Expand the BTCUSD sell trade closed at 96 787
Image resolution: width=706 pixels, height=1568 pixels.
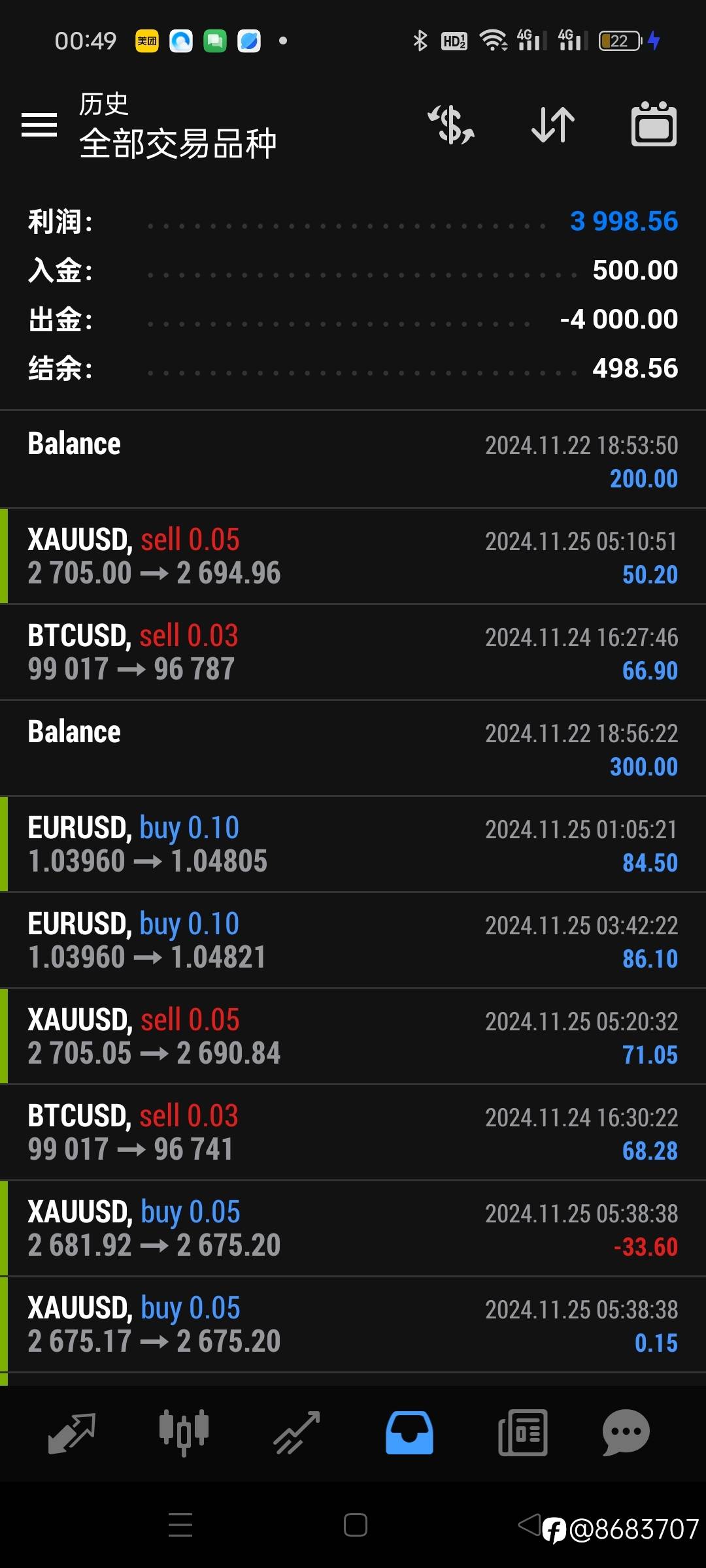pos(353,653)
